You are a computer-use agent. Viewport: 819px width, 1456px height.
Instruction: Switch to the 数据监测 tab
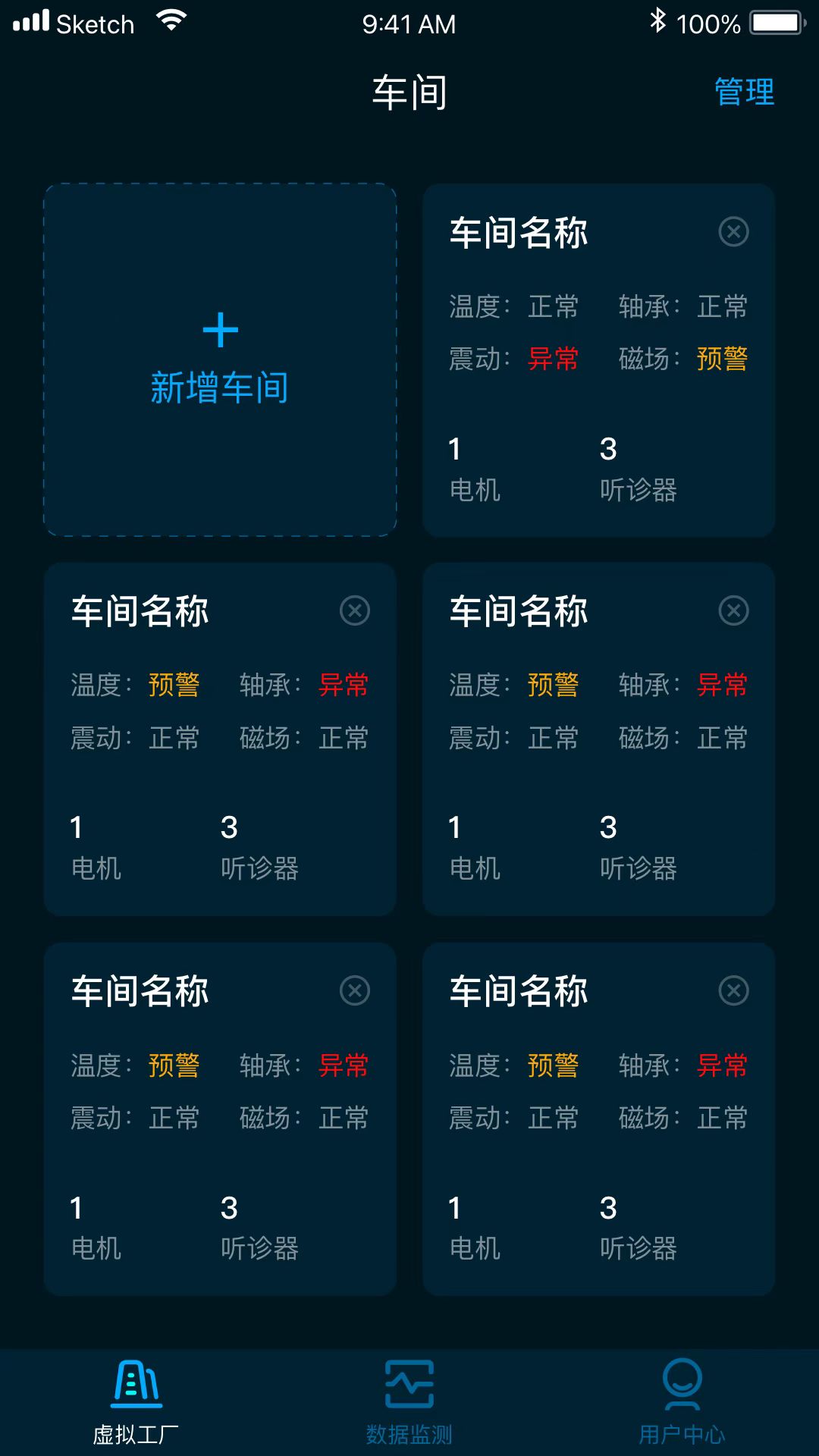point(409,1407)
